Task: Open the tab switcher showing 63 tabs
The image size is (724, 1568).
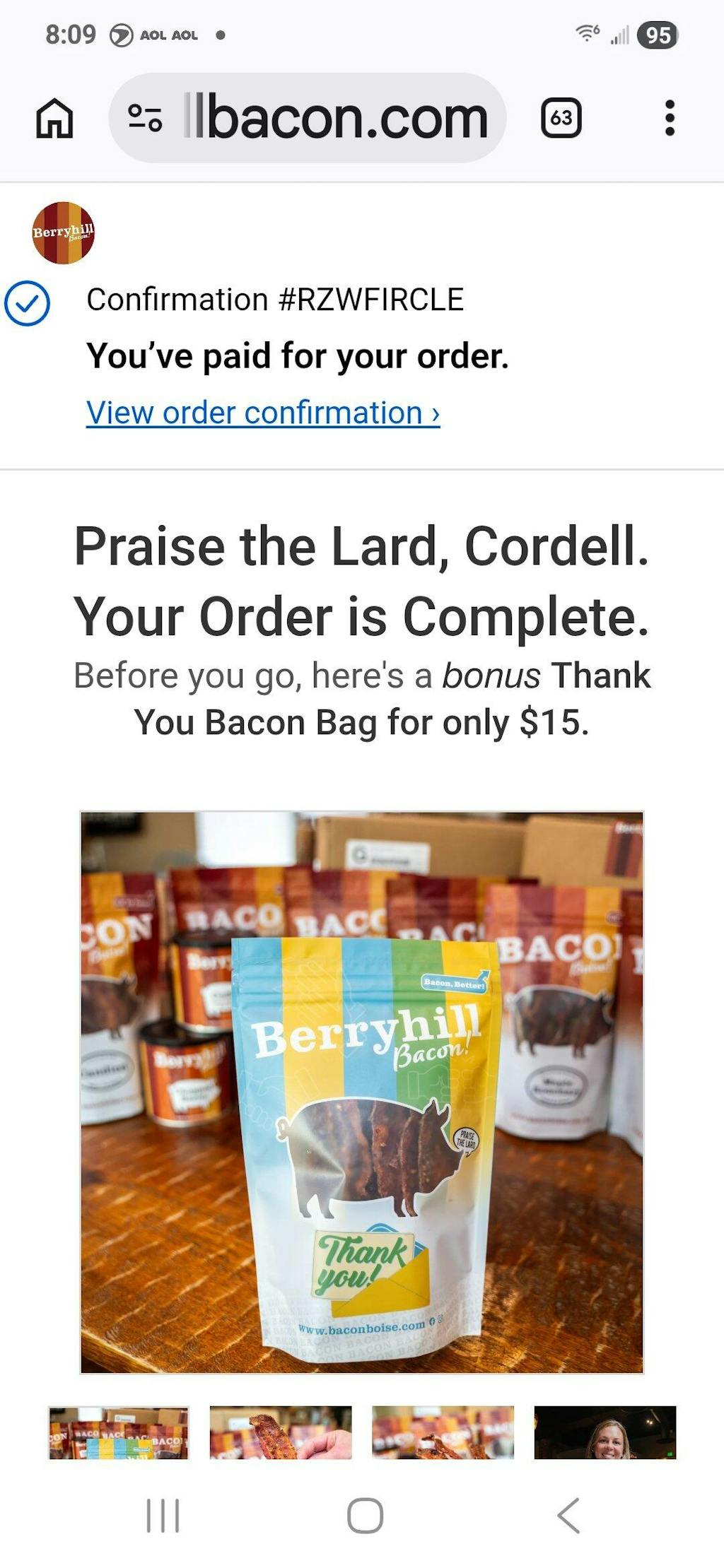Action: tap(561, 118)
